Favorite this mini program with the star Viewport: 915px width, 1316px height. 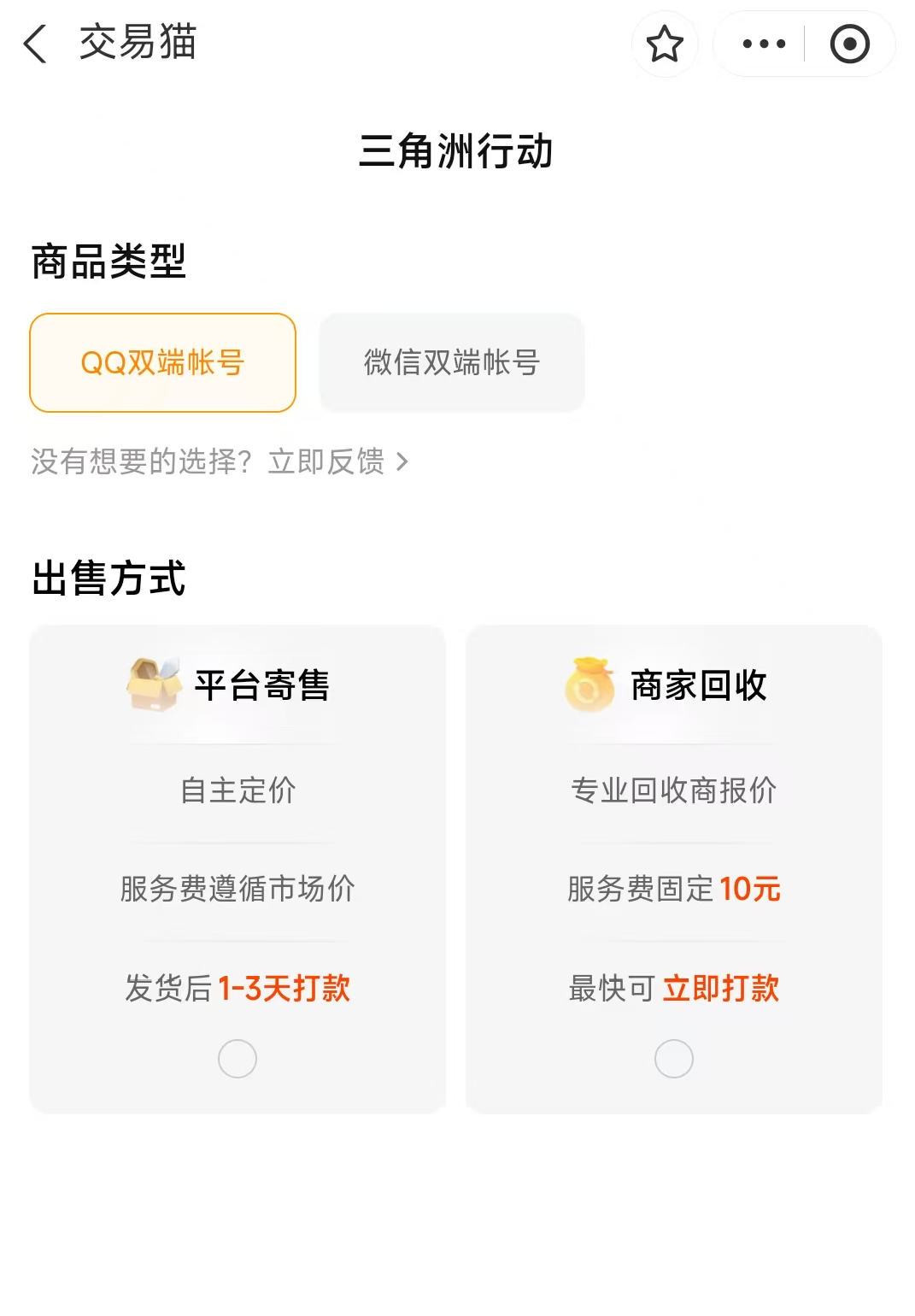(x=665, y=44)
